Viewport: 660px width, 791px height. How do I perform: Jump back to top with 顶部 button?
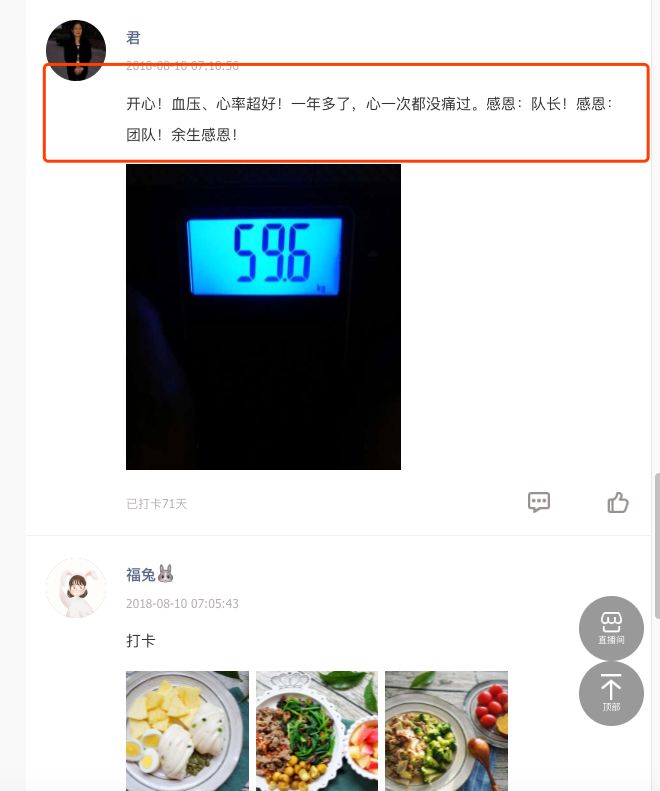point(611,693)
